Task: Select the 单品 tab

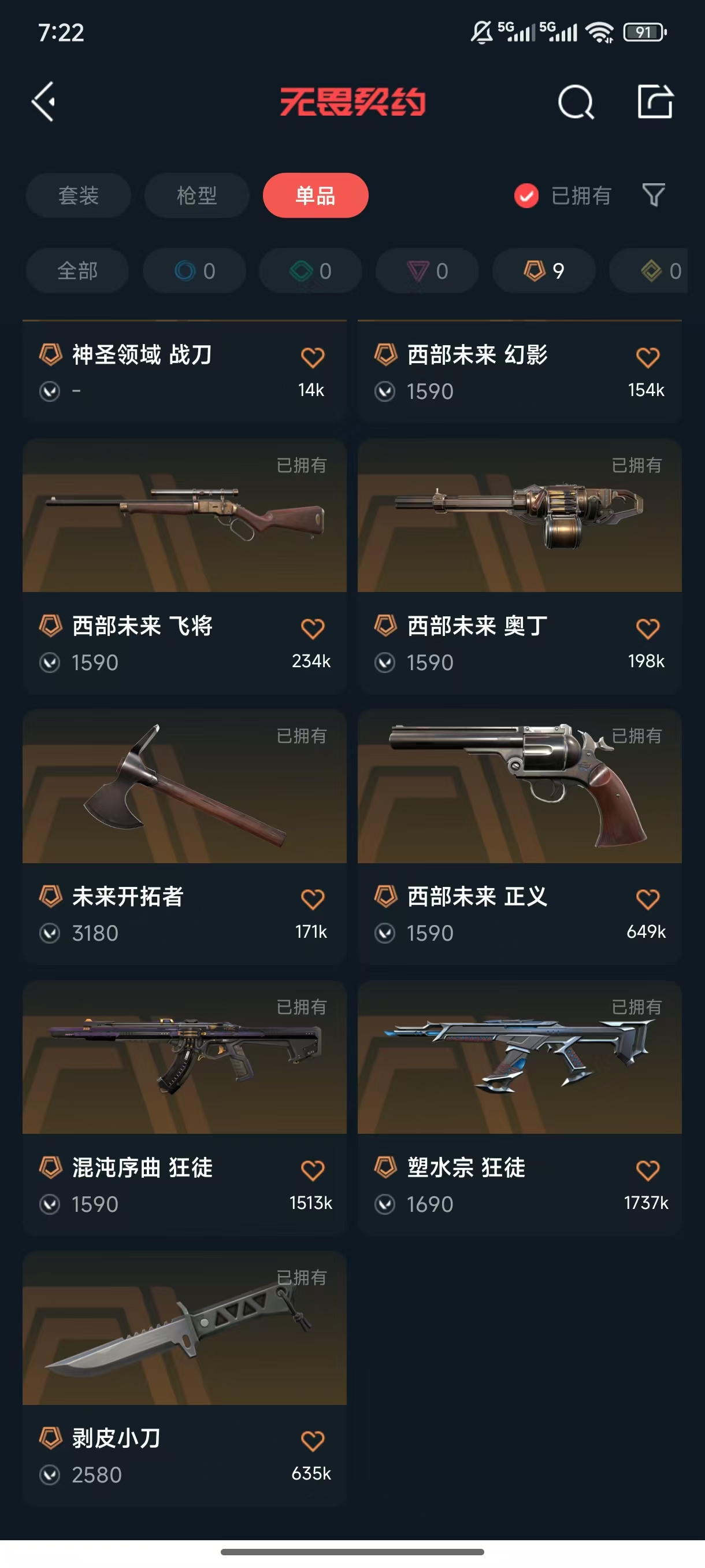Action: point(315,195)
